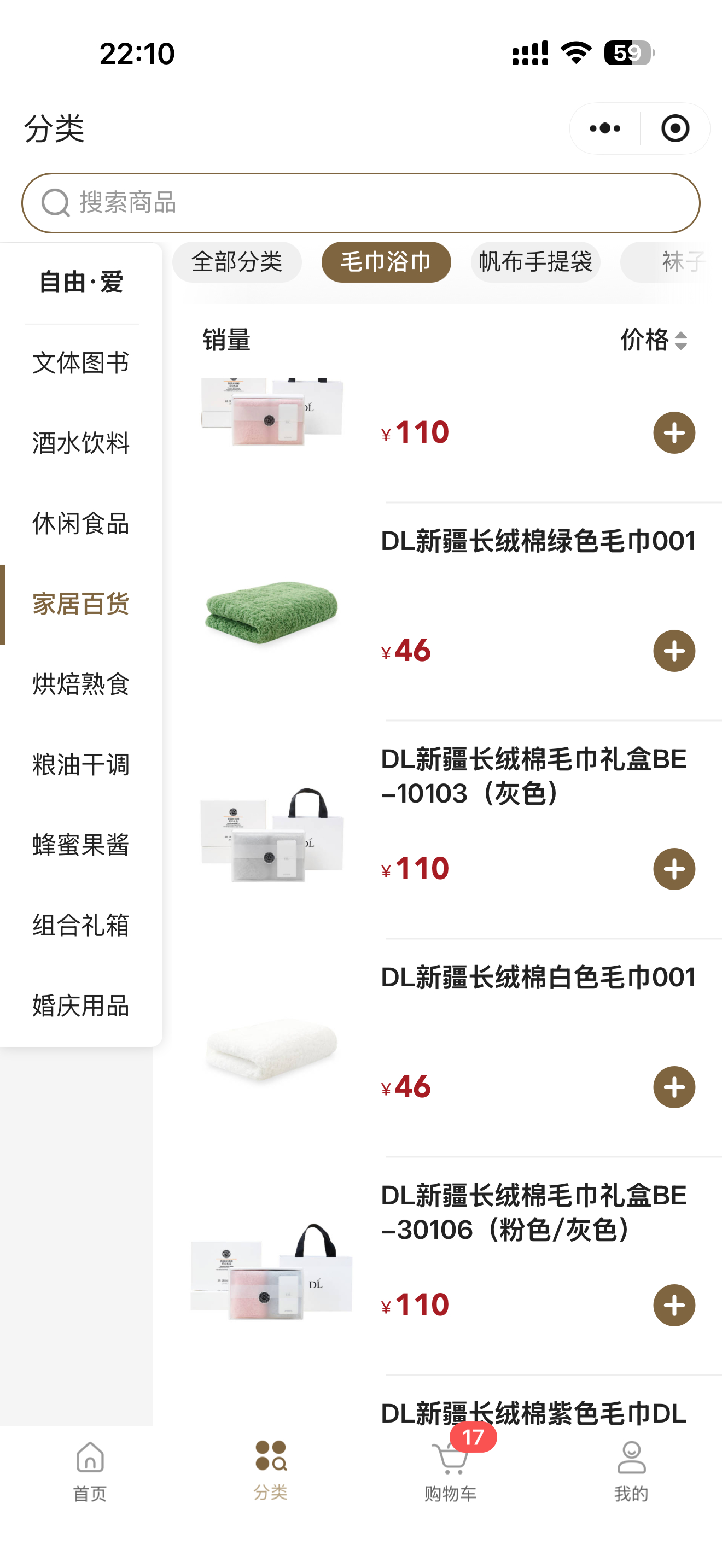Viewport: 722px width, 1568px height.
Task: Tap the circular exit capsule icon top right
Action: pyautogui.click(x=674, y=127)
